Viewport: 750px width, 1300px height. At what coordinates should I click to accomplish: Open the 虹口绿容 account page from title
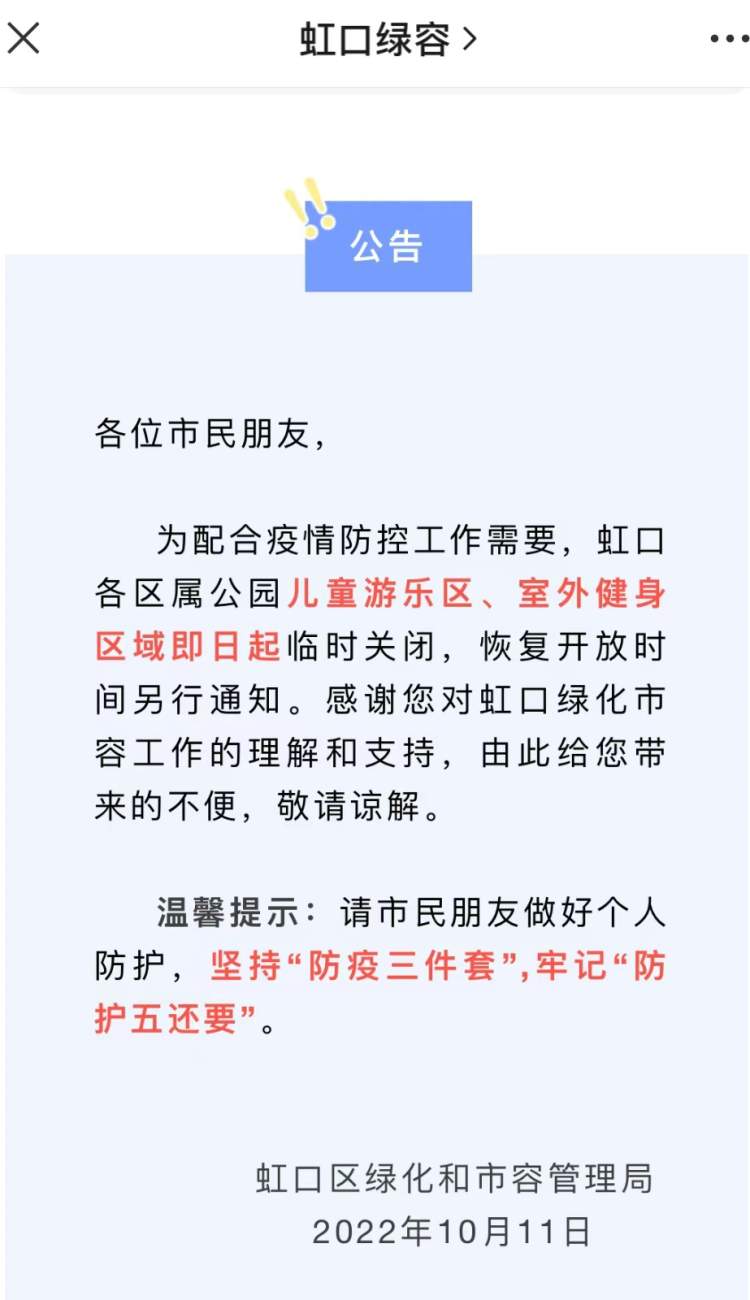(x=388, y=40)
